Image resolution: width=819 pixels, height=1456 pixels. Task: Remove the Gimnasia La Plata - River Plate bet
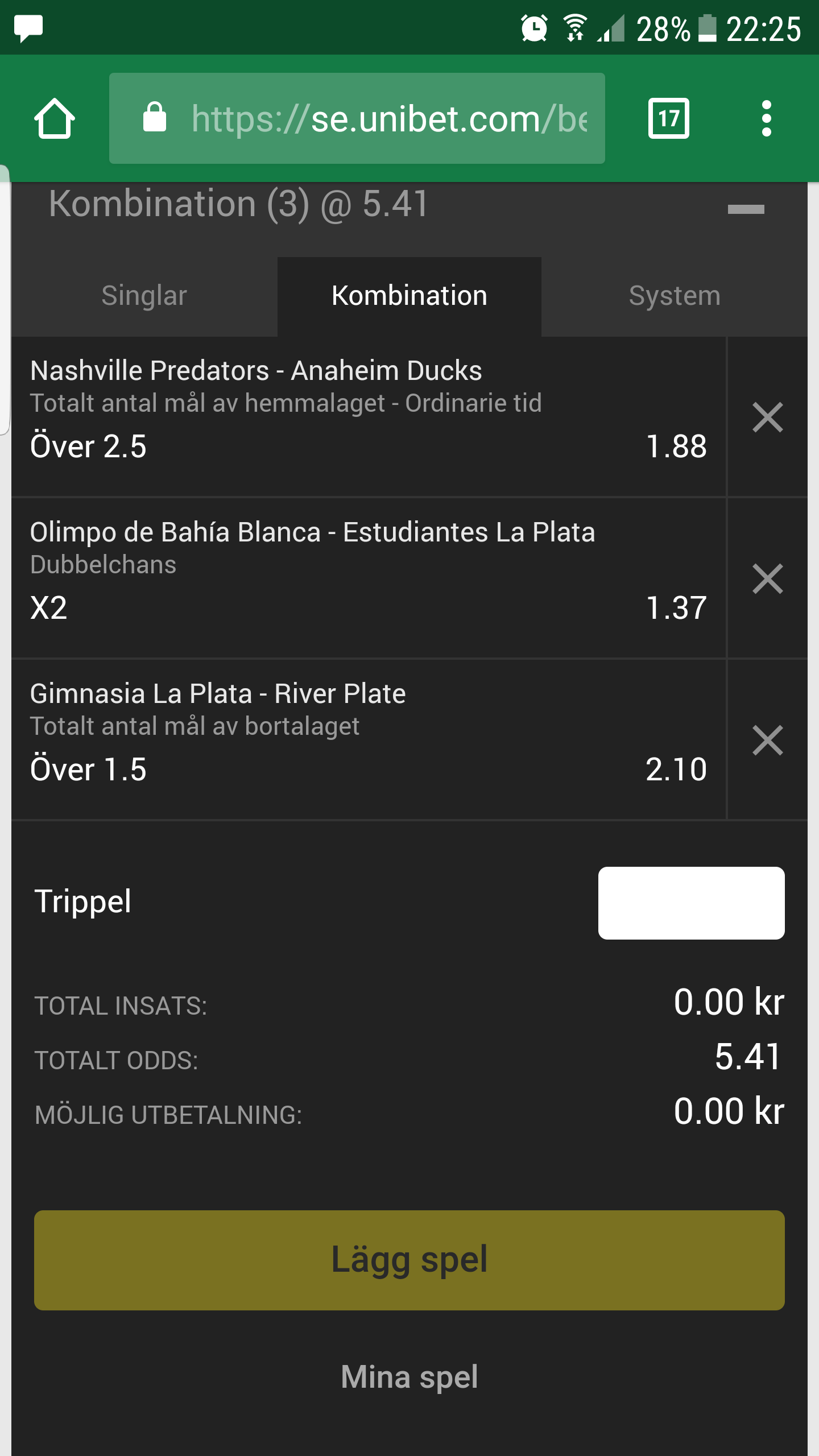[x=768, y=740]
